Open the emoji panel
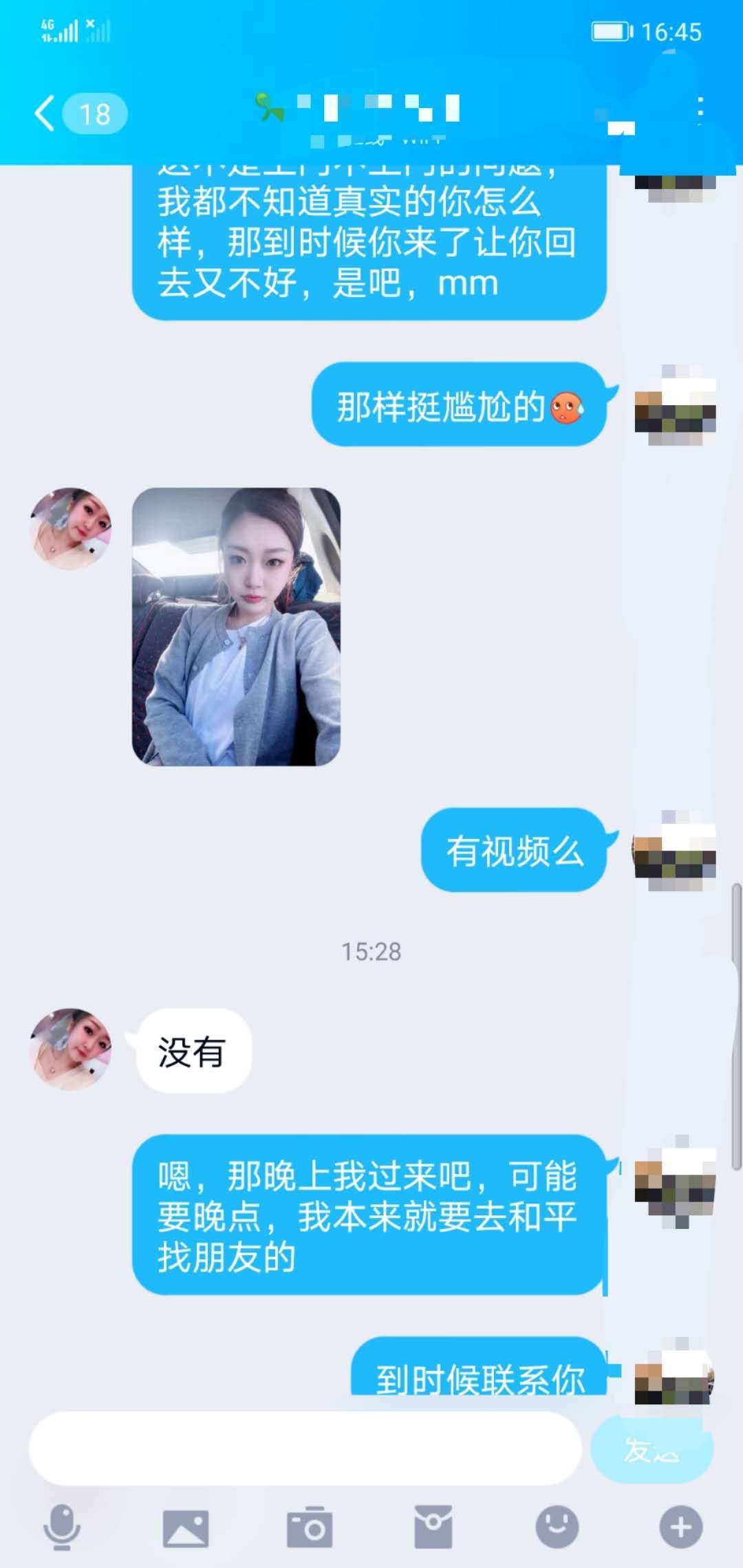 (557, 1527)
